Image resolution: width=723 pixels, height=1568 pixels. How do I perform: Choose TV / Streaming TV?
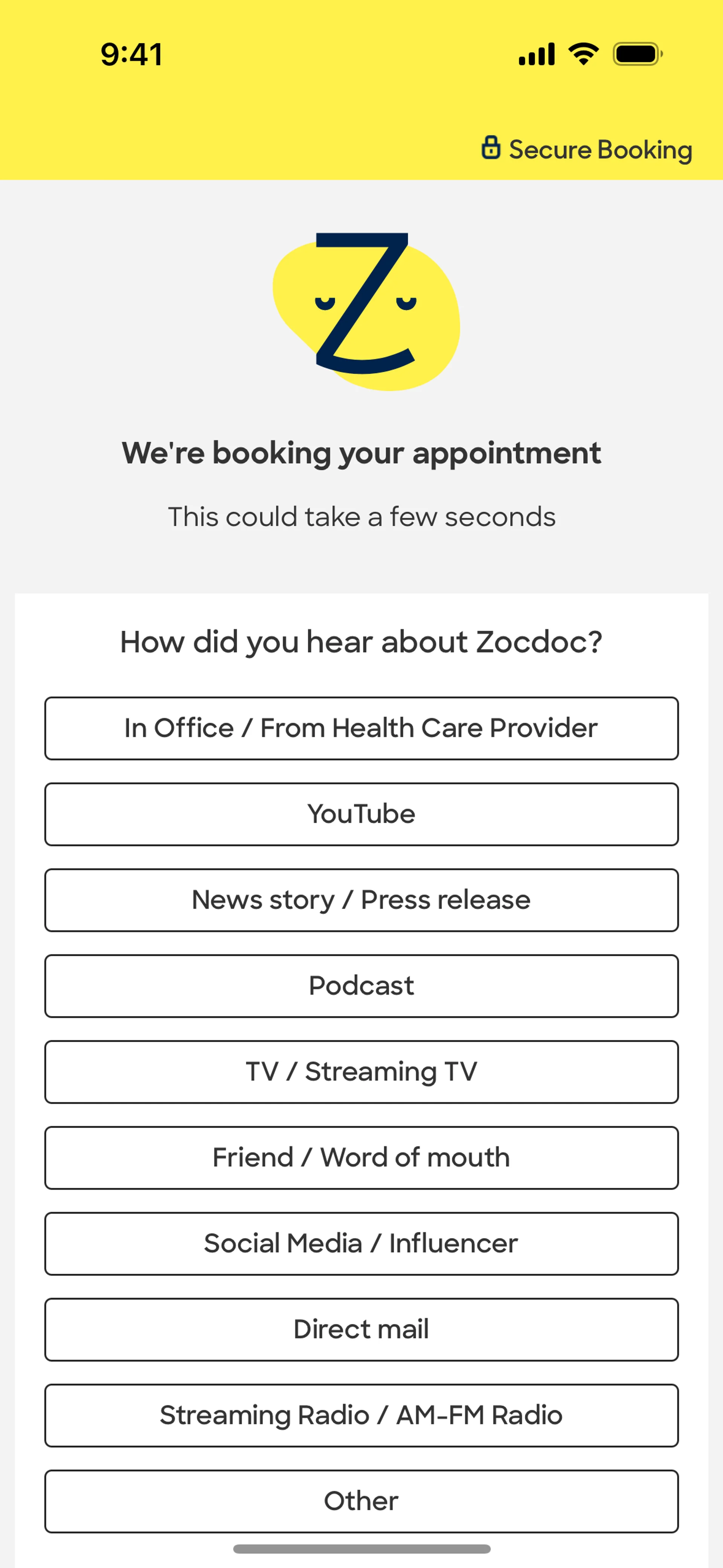361,1071
